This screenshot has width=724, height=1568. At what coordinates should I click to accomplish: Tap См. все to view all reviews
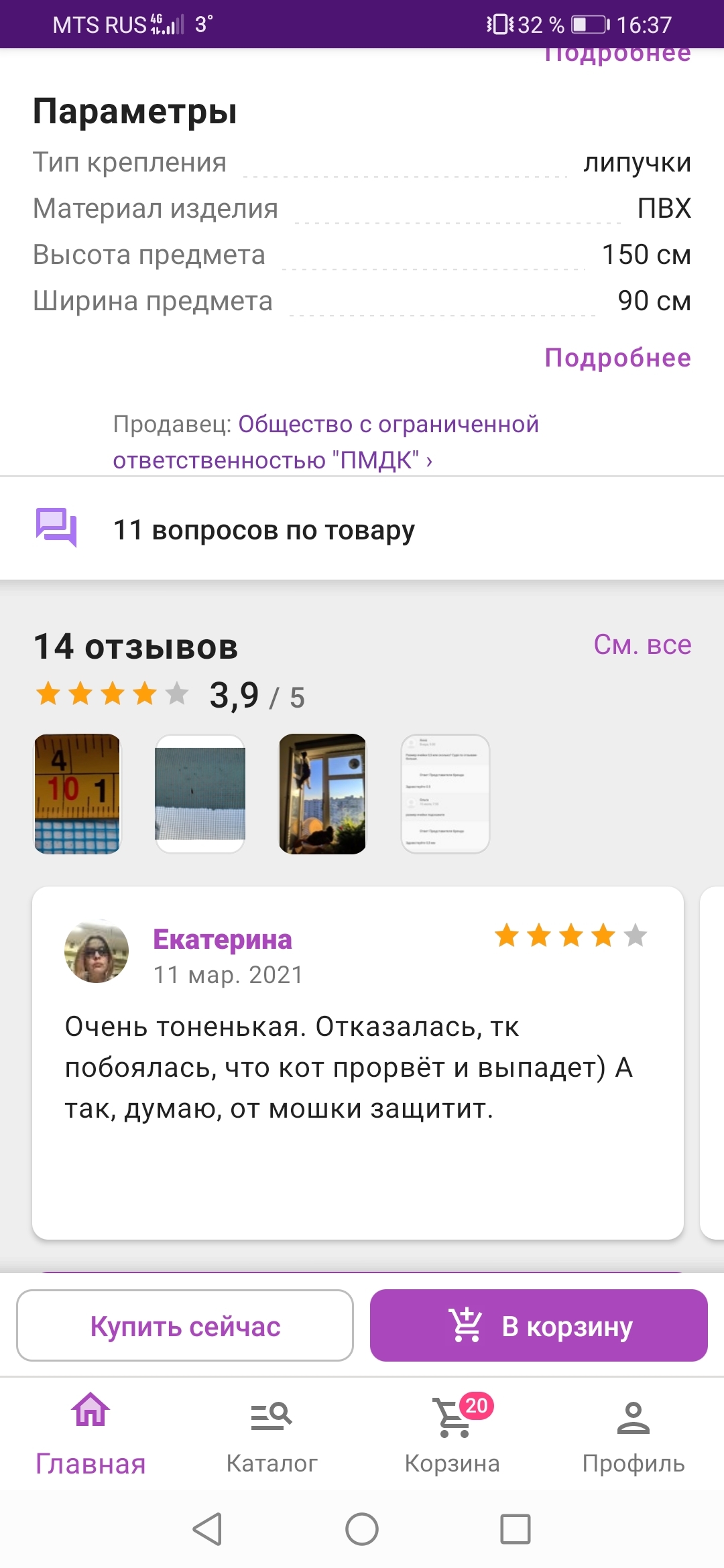pos(642,645)
